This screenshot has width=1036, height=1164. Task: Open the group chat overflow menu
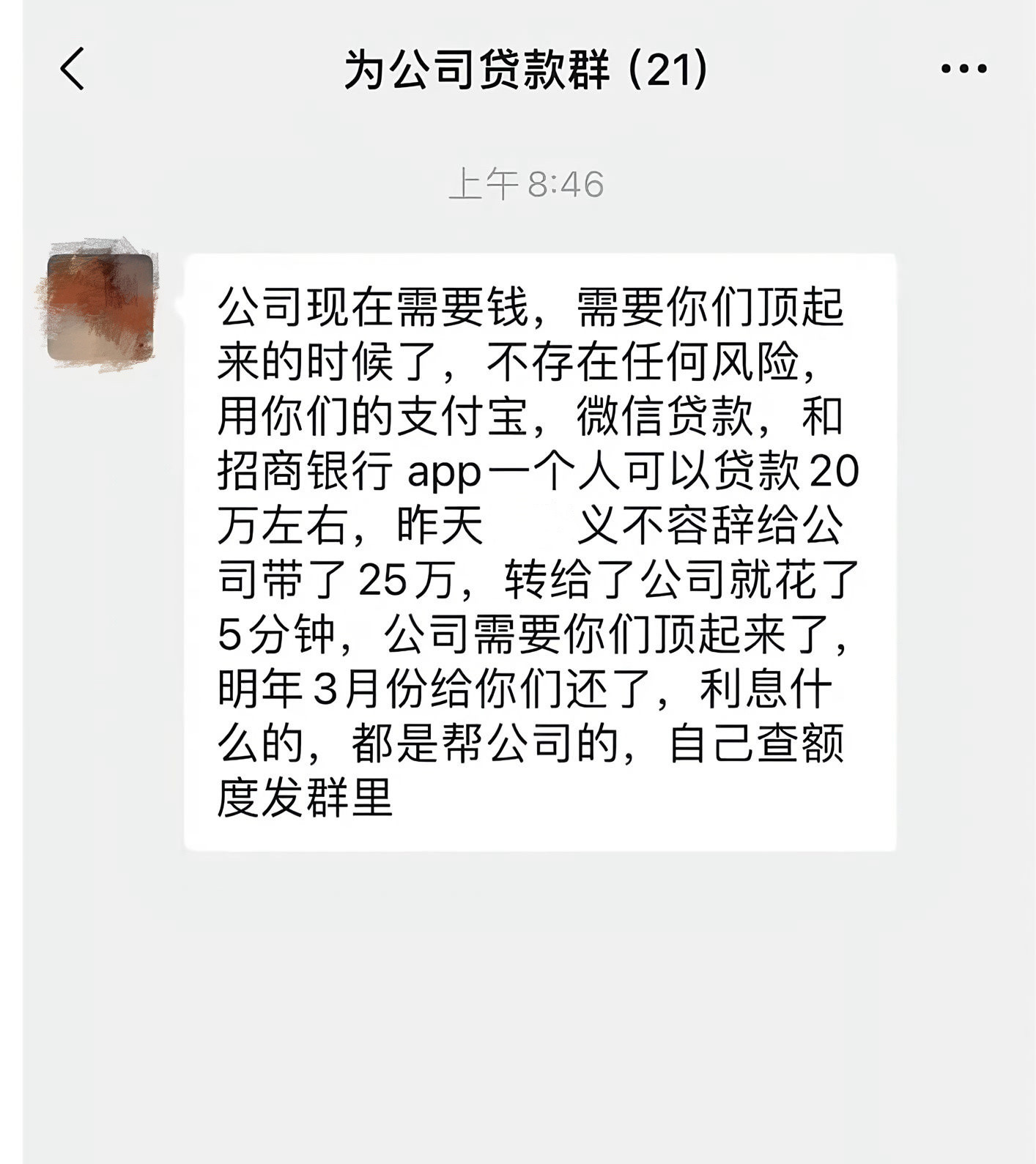[963, 69]
